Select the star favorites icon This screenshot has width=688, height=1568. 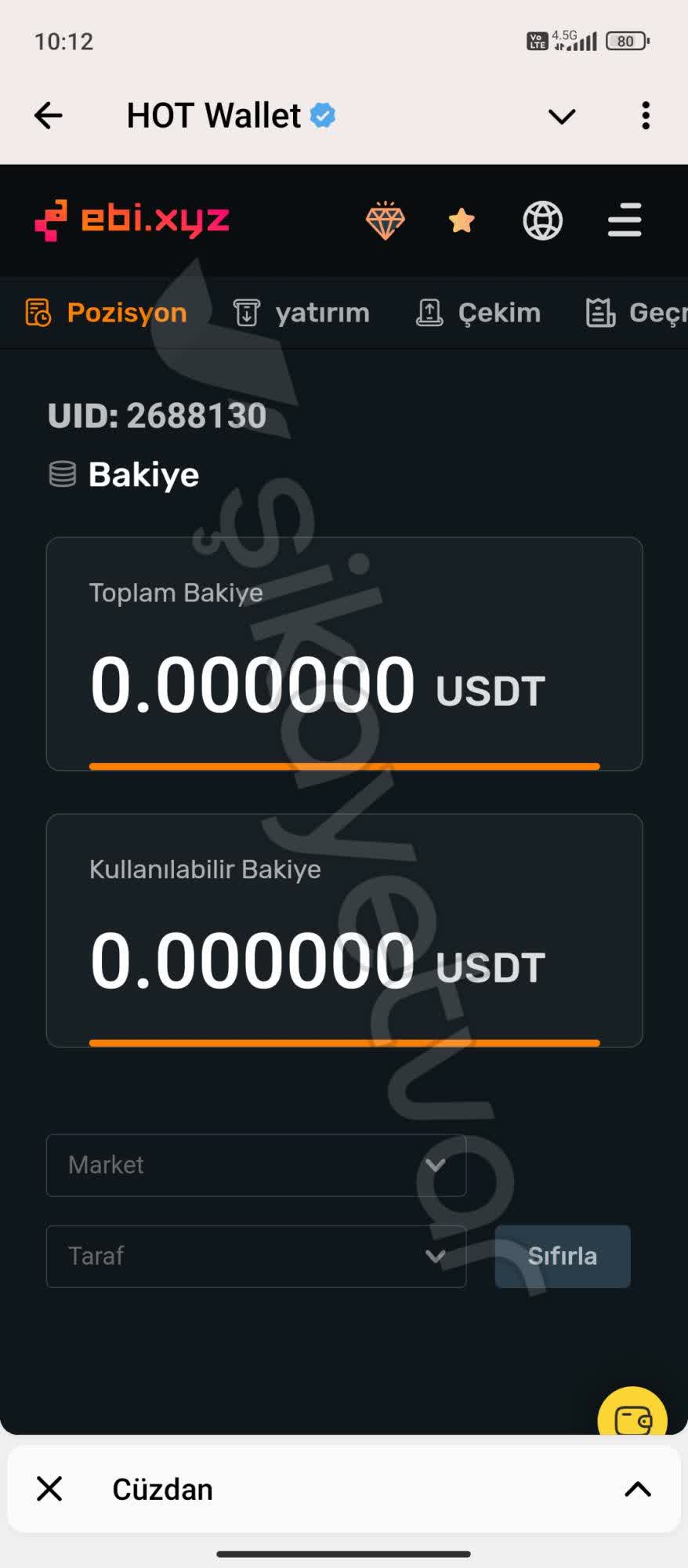(x=460, y=220)
